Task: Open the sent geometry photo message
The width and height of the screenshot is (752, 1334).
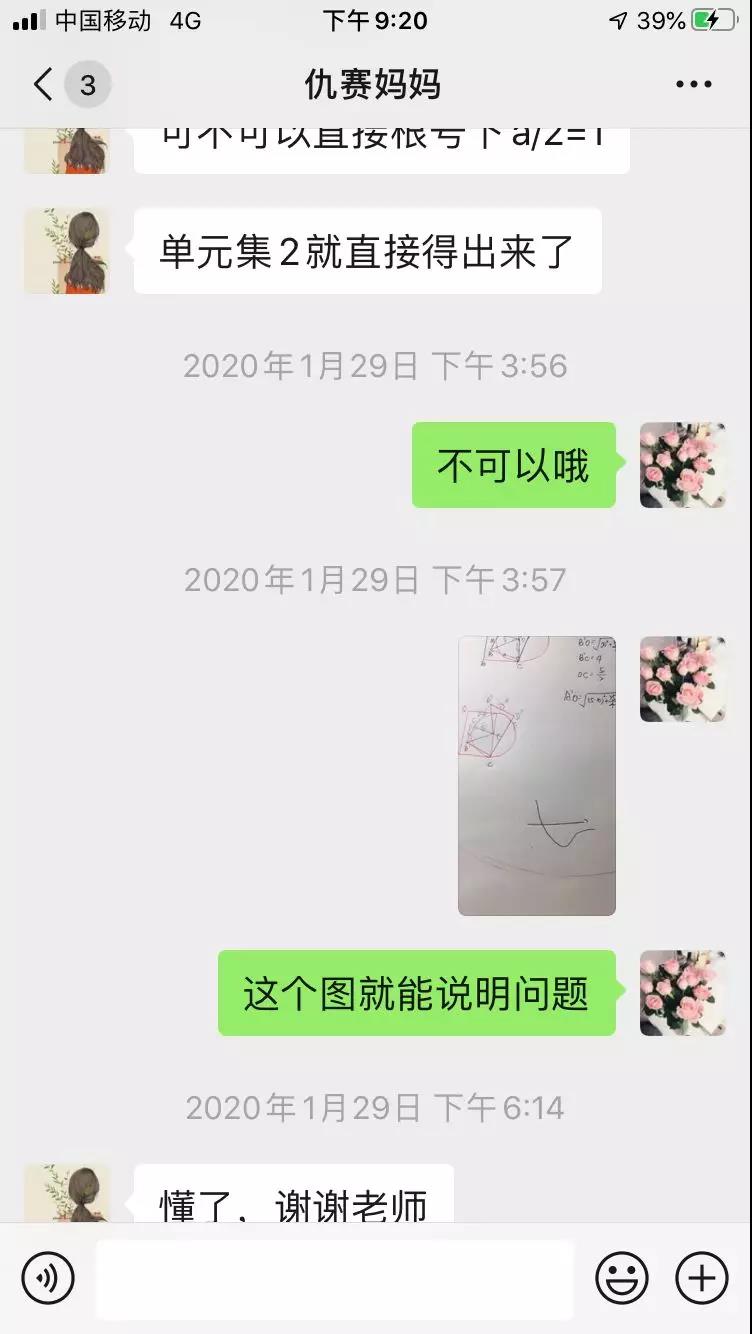Action: (536, 775)
